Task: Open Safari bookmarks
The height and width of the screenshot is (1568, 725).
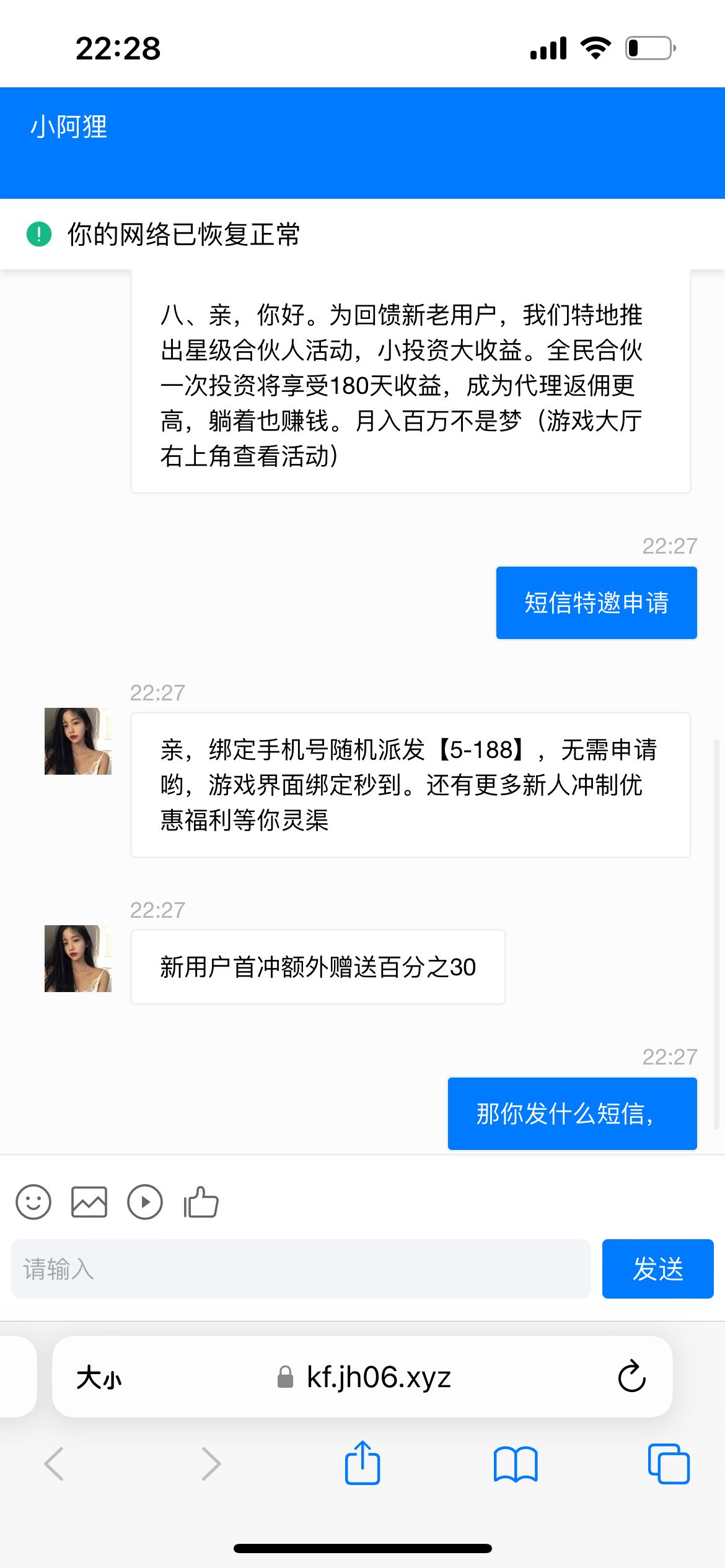Action: pyautogui.click(x=516, y=1464)
